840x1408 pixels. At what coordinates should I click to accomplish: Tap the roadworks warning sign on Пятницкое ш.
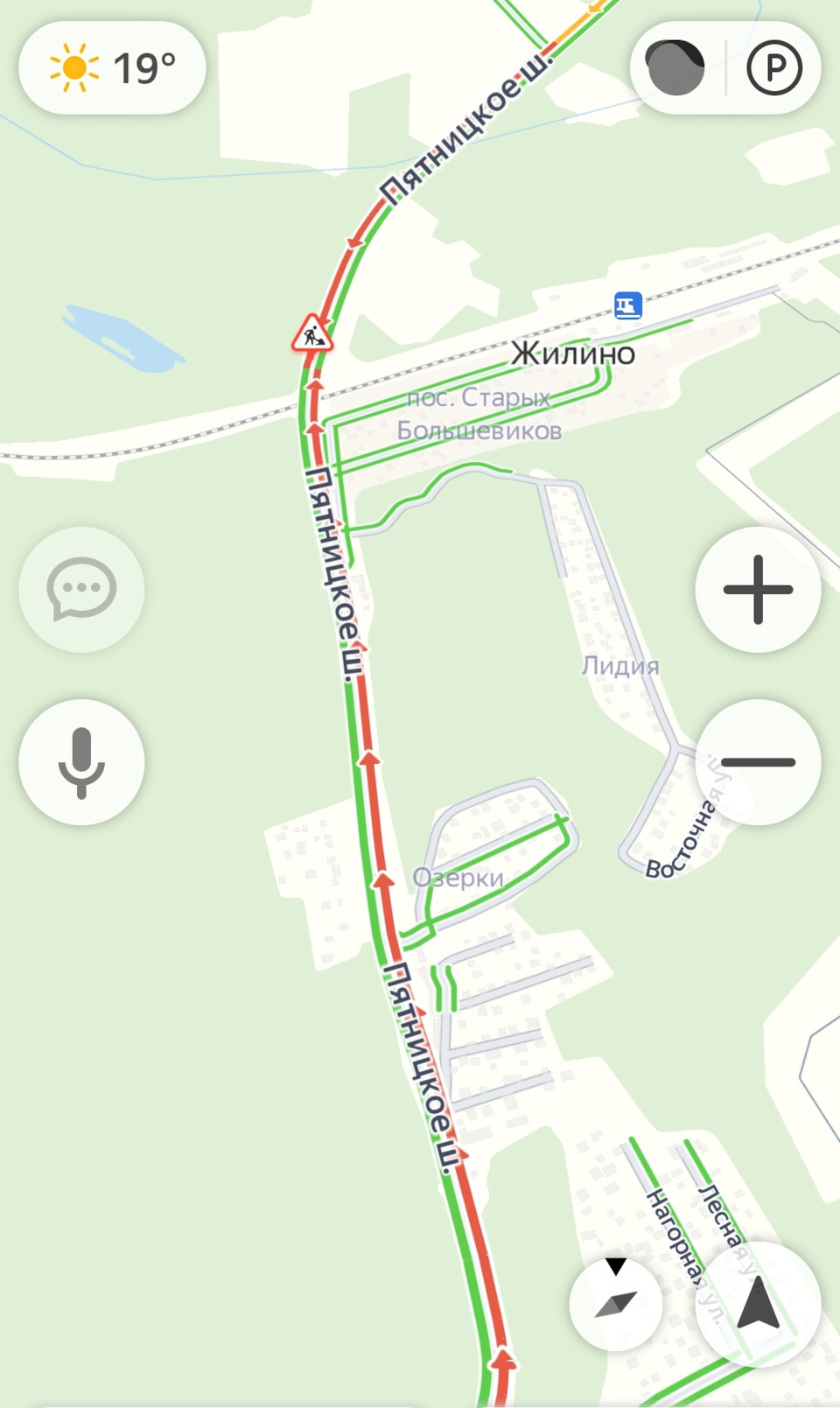[311, 333]
